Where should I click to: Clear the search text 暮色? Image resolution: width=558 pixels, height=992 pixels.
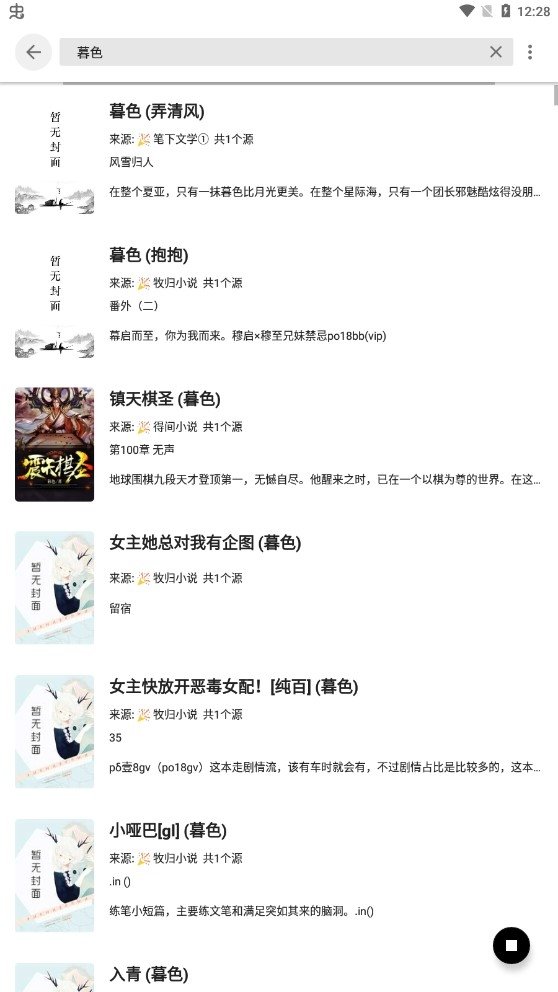coord(496,52)
